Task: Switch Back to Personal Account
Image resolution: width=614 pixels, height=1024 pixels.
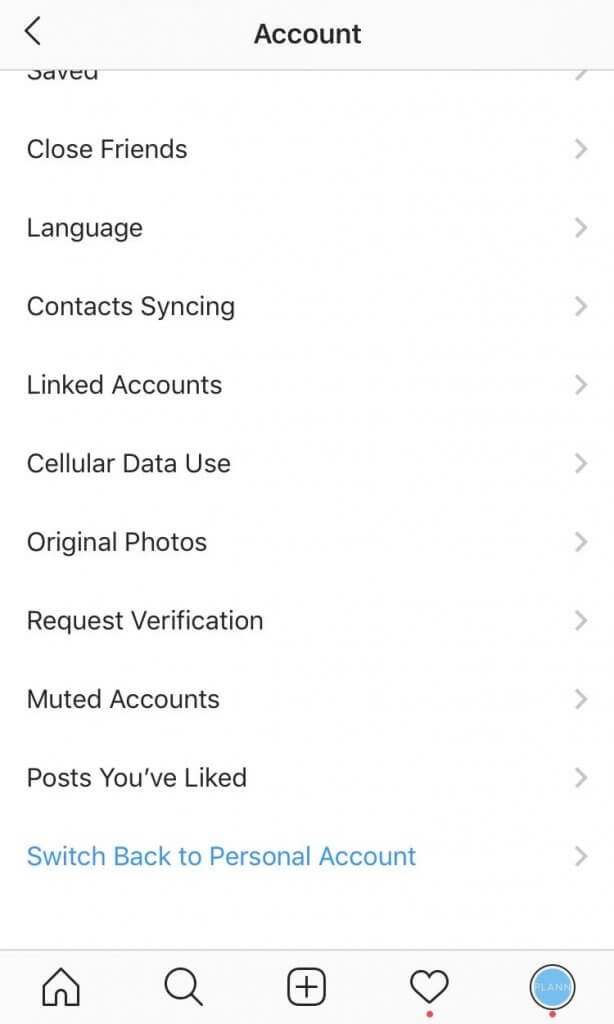Action: (x=307, y=856)
